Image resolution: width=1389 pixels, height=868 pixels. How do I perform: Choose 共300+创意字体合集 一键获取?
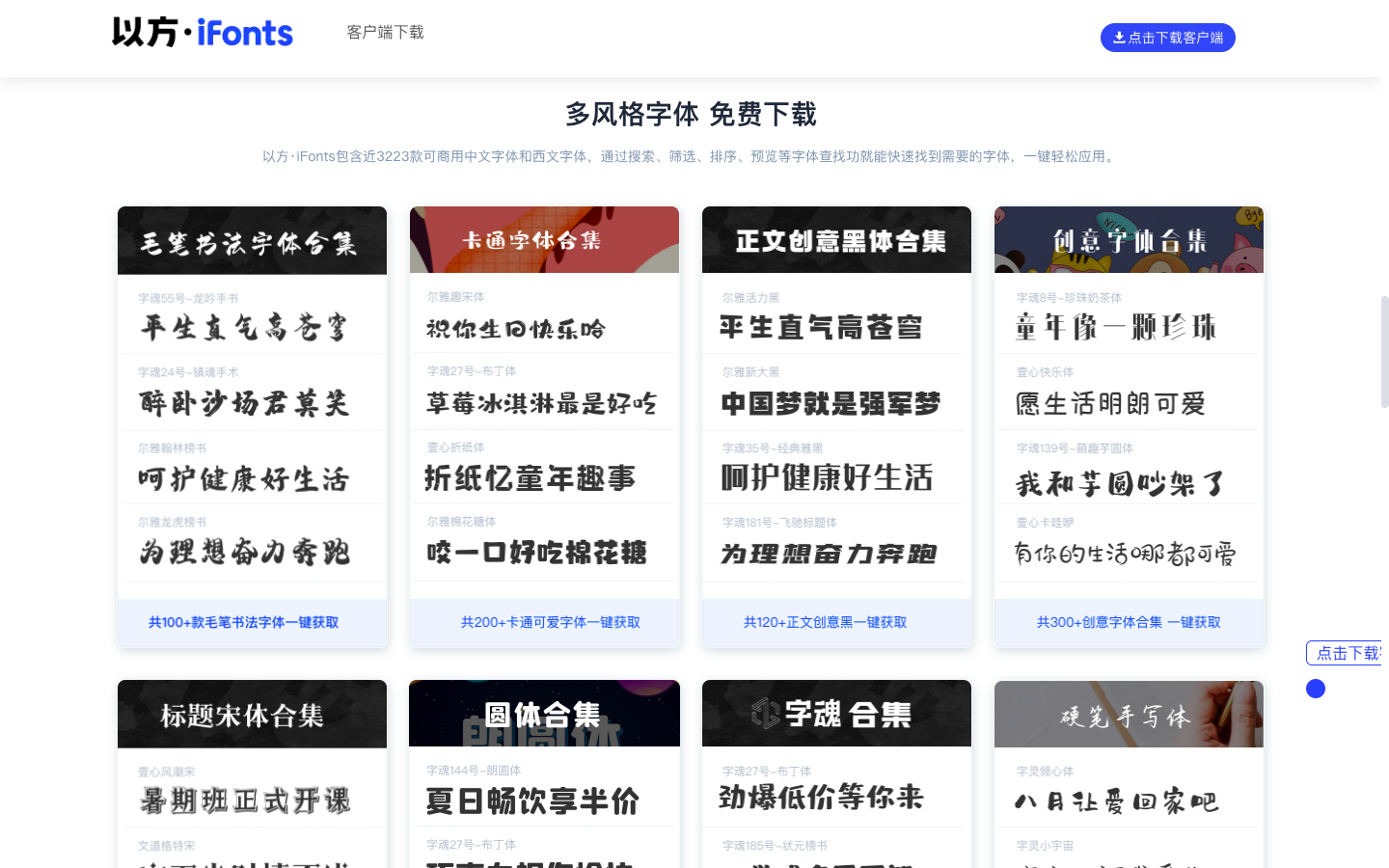tap(1129, 623)
